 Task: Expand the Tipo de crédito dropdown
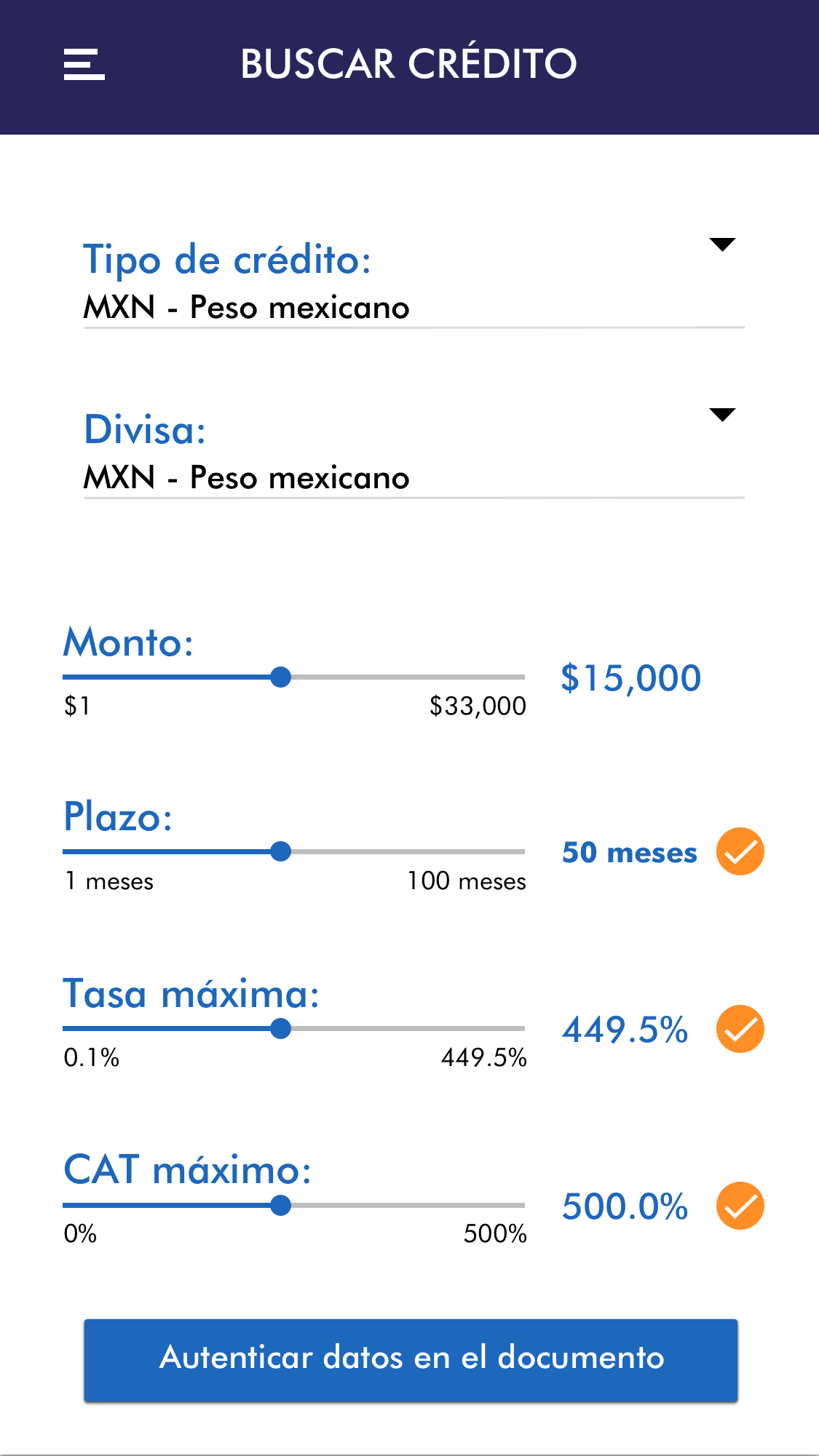[x=721, y=244]
